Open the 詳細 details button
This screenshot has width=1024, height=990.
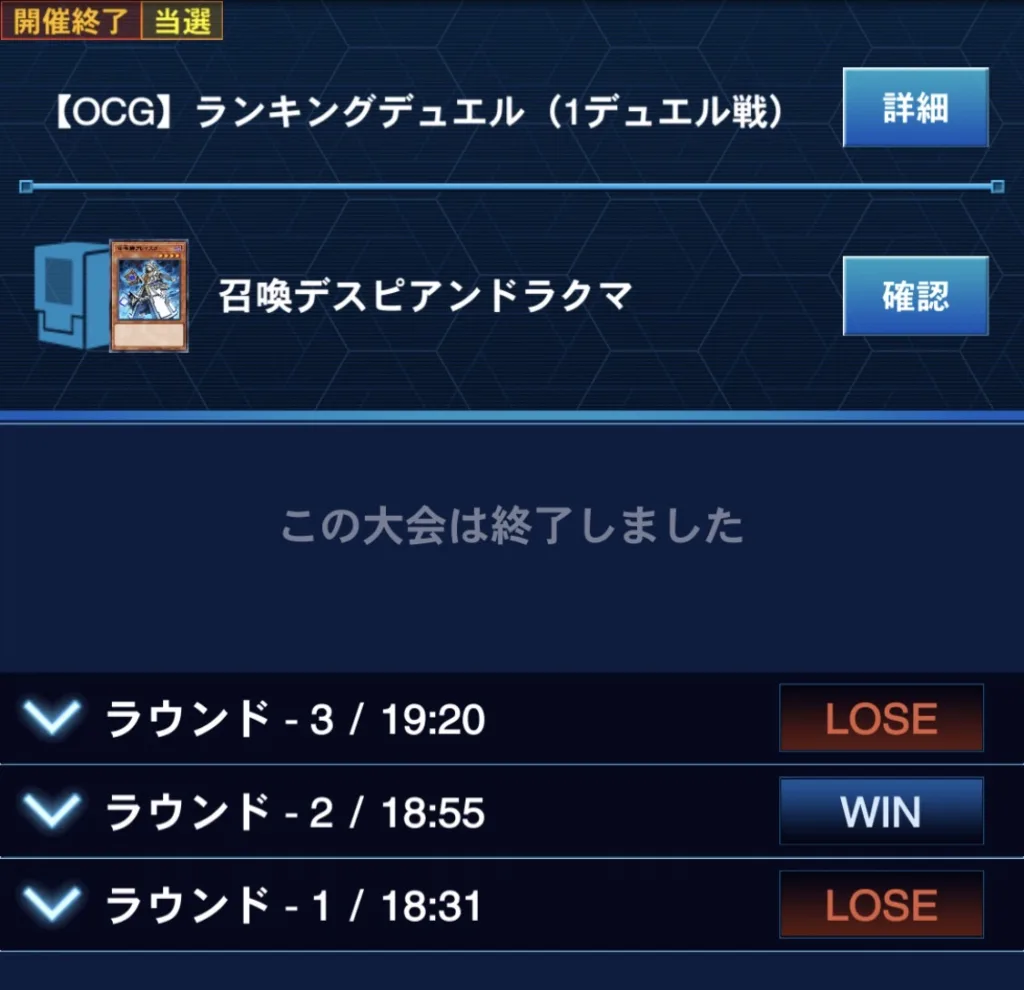pos(915,108)
